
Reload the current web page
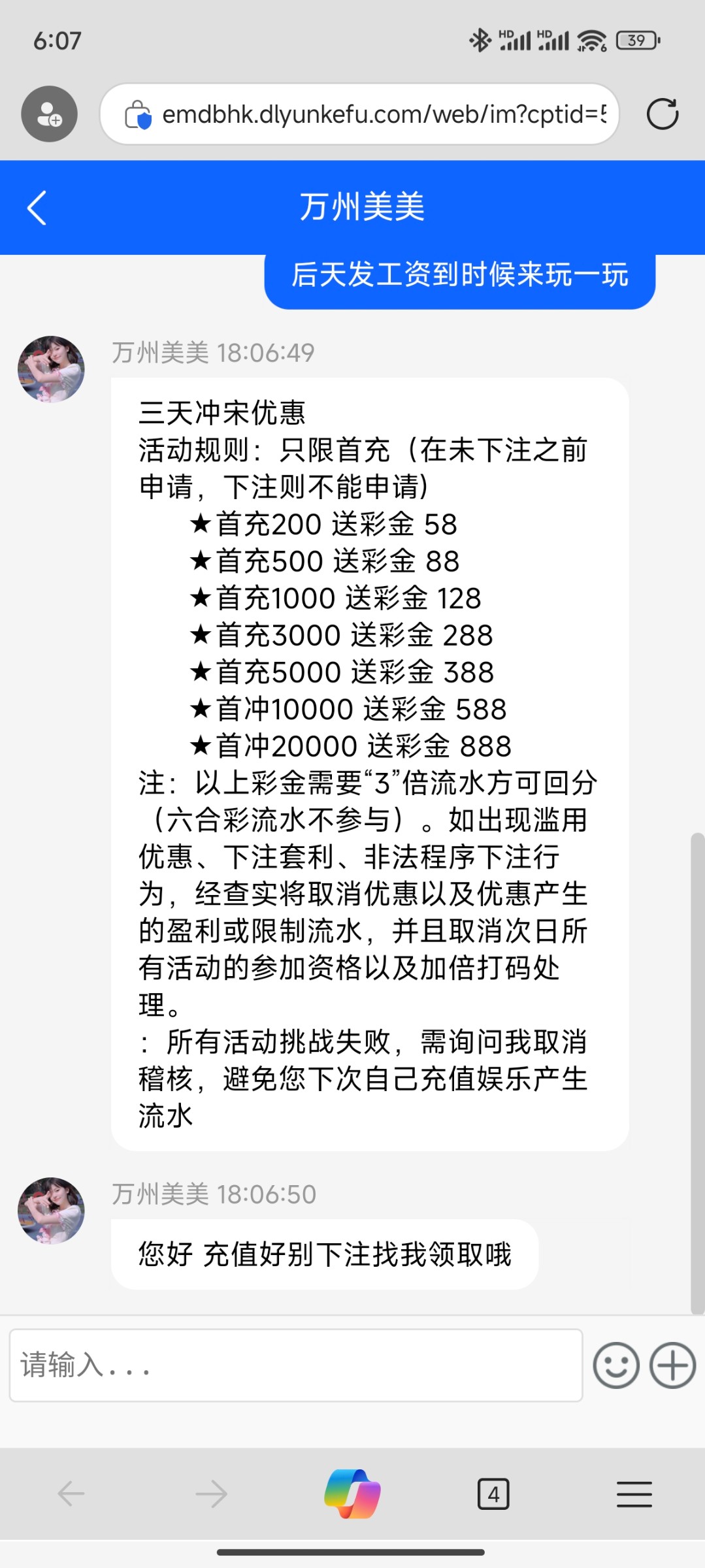[663, 114]
